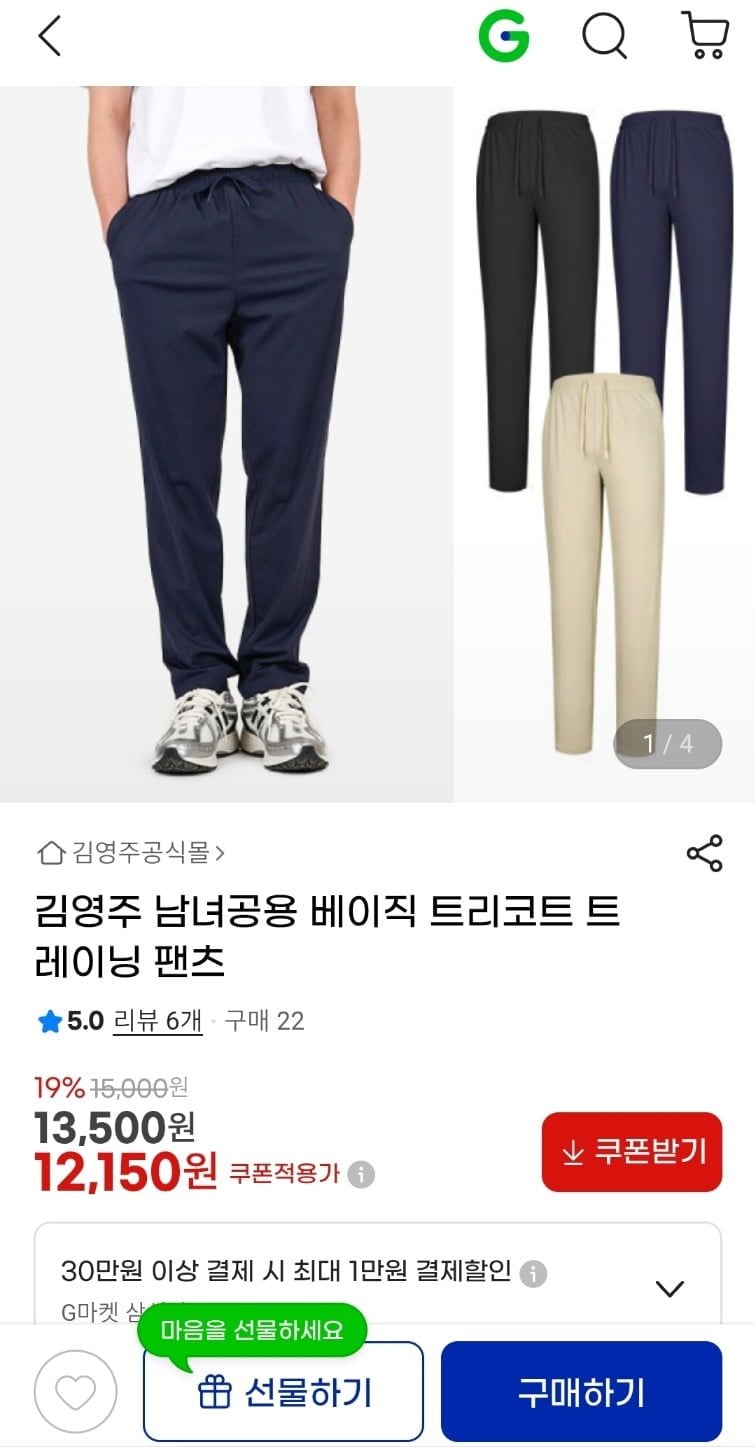Viewport: 755px width, 1447px height.
Task: Tap the 구매하기 button
Action: pyautogui.click(x=581, y=1391)
